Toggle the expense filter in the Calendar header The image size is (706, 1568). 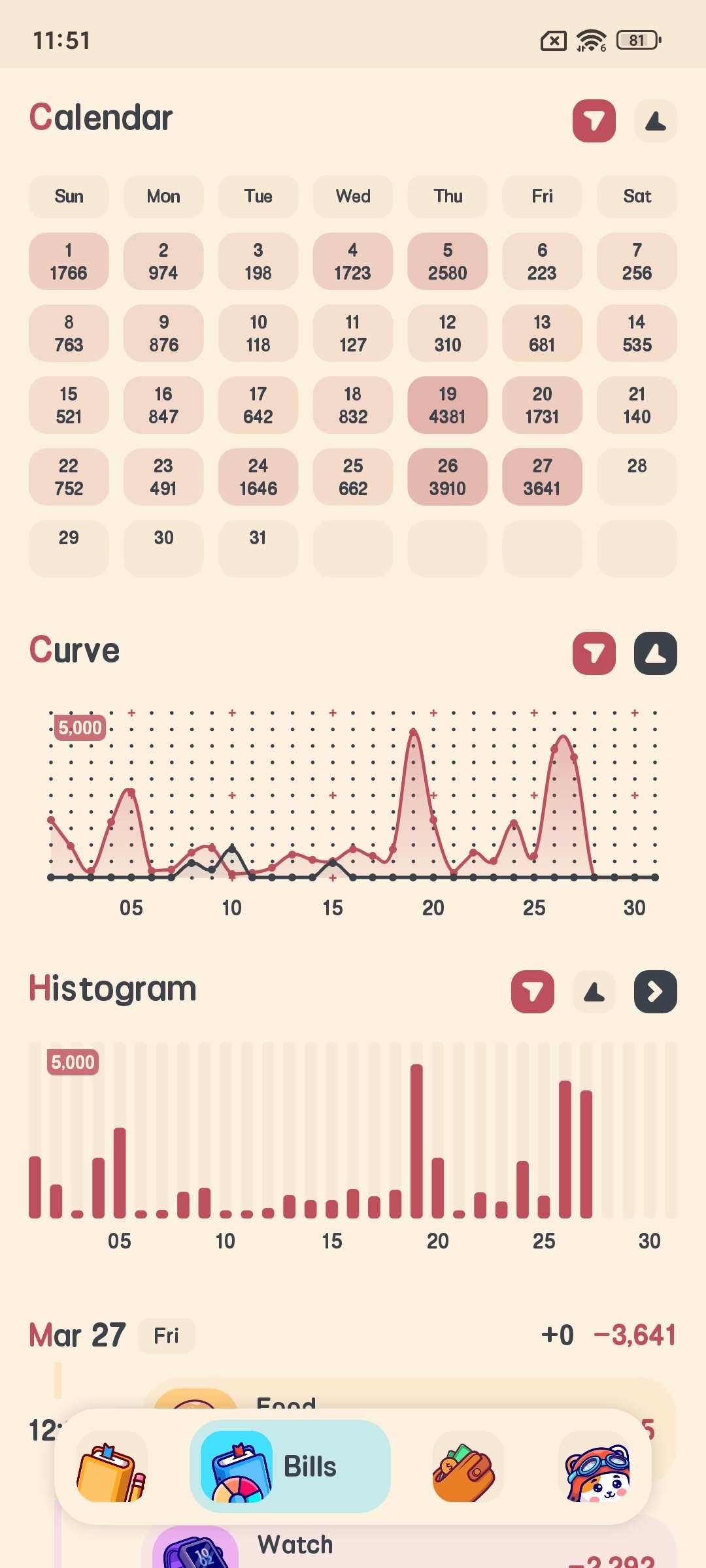coord(594,121)
